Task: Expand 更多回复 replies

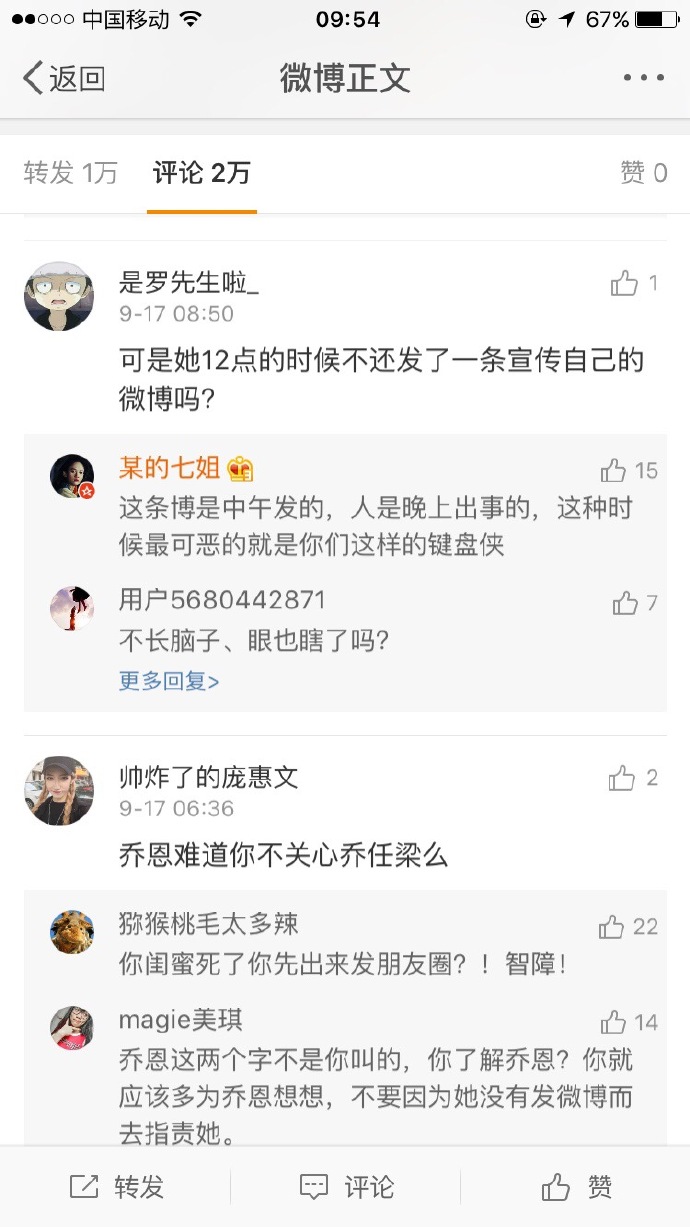Action: pos(169,681)
